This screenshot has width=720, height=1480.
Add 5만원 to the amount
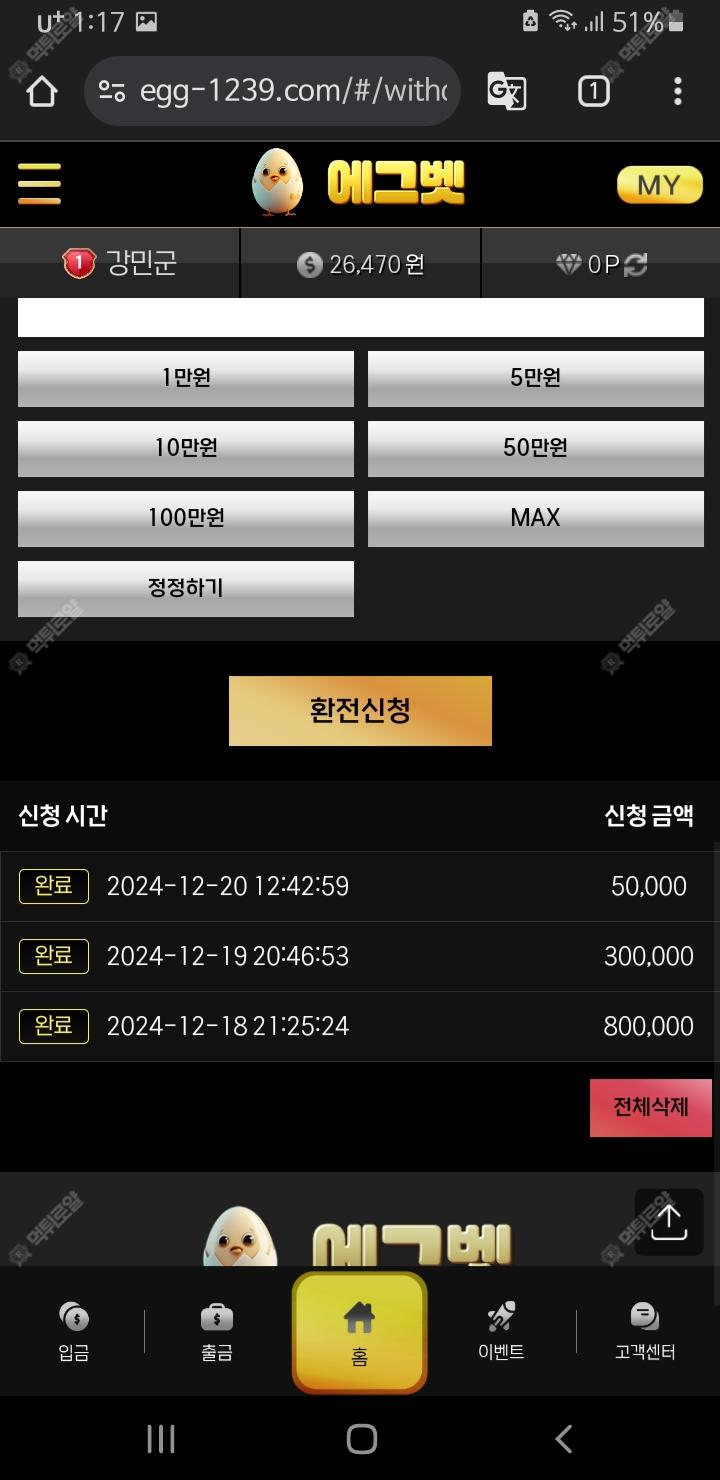click(535, 378)
